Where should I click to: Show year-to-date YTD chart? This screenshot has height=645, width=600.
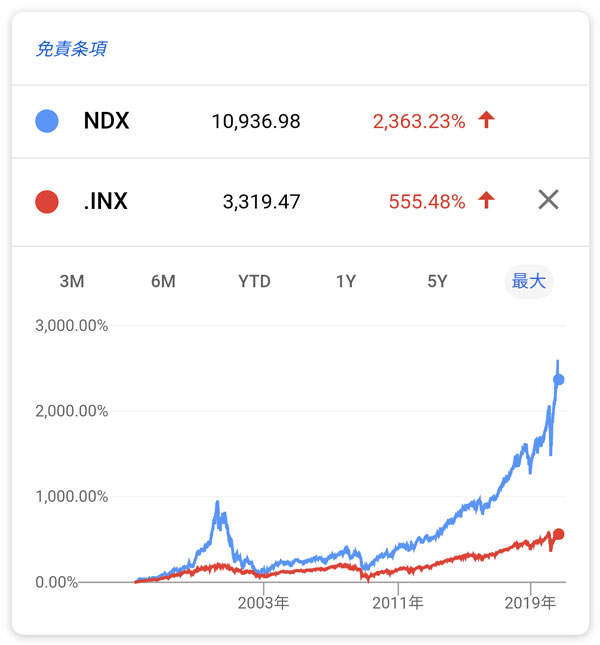point(254,281)
